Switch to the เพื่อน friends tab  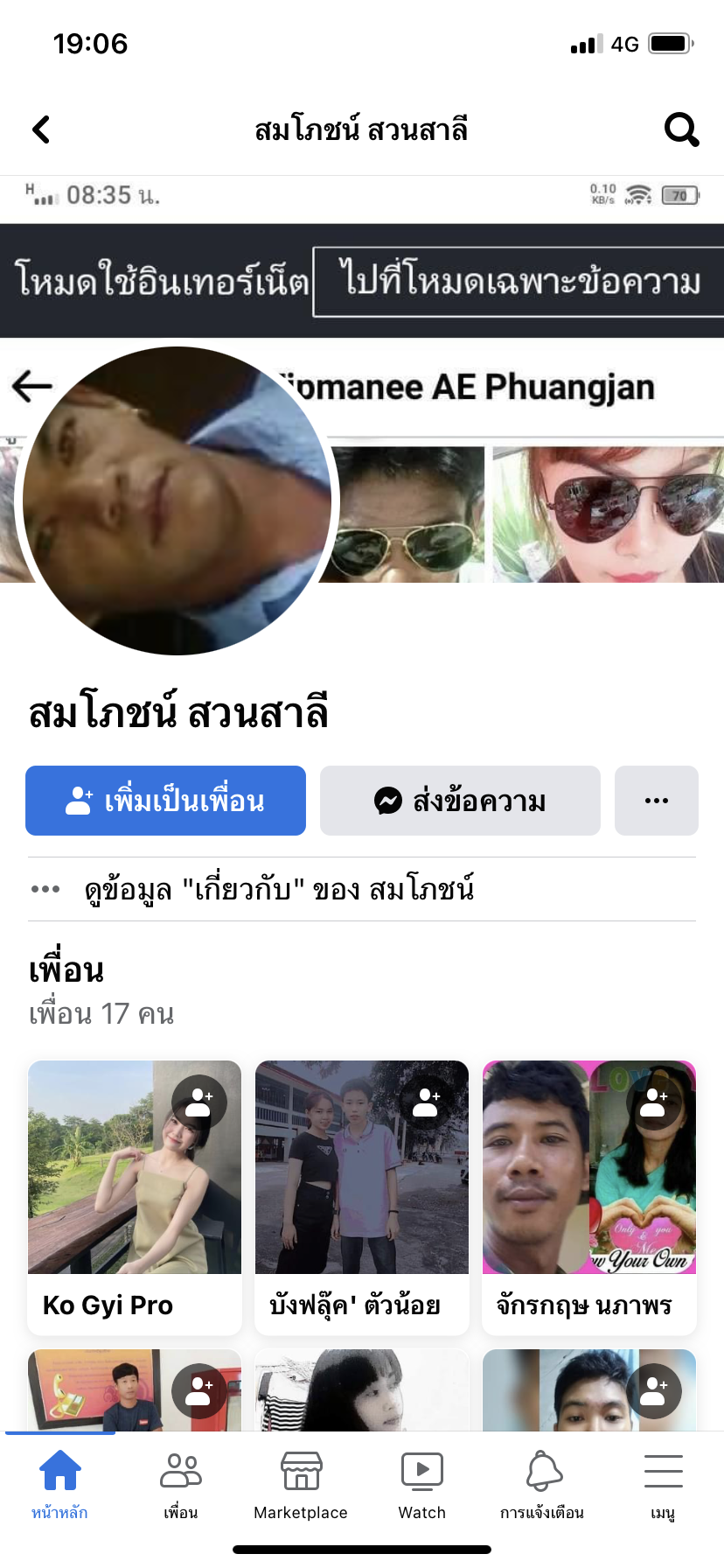(x=181, y=1485)
